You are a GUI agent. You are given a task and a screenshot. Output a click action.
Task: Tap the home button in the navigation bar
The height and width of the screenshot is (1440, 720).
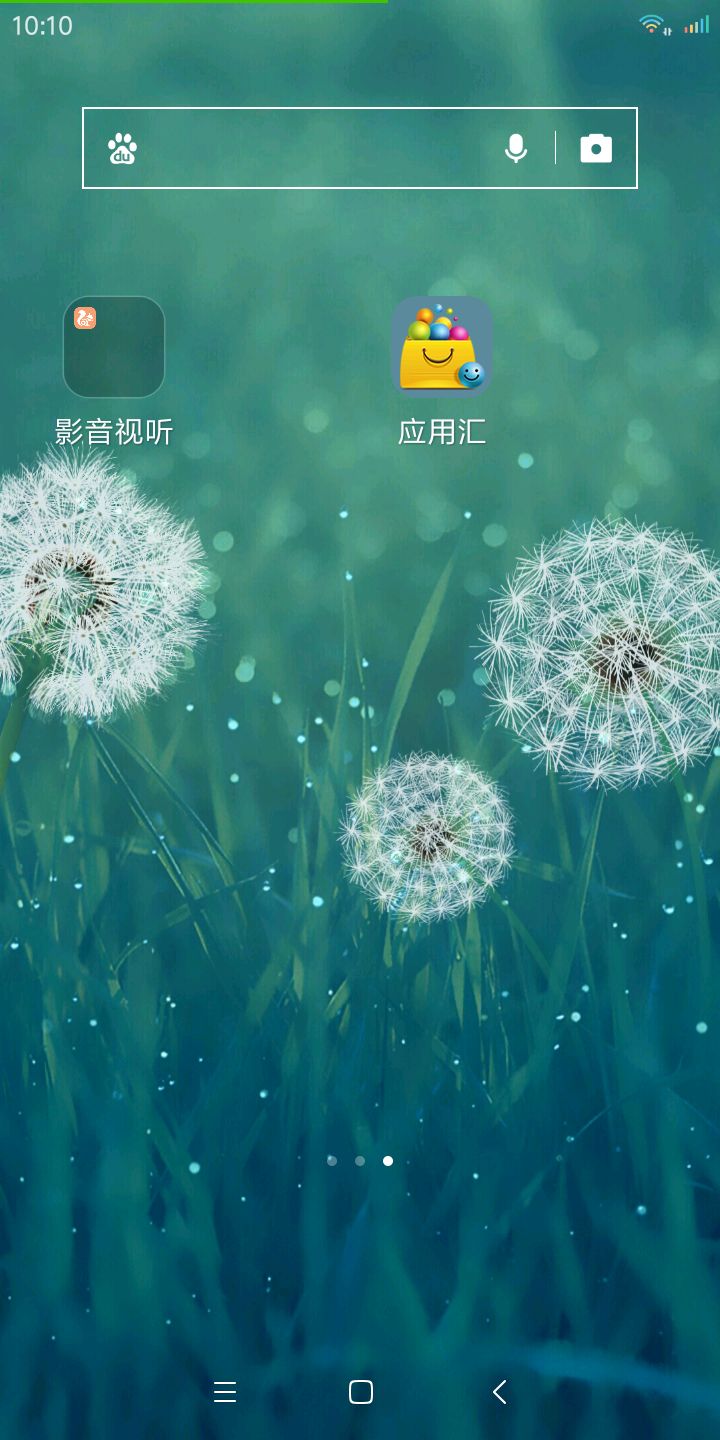point(361,1392)
